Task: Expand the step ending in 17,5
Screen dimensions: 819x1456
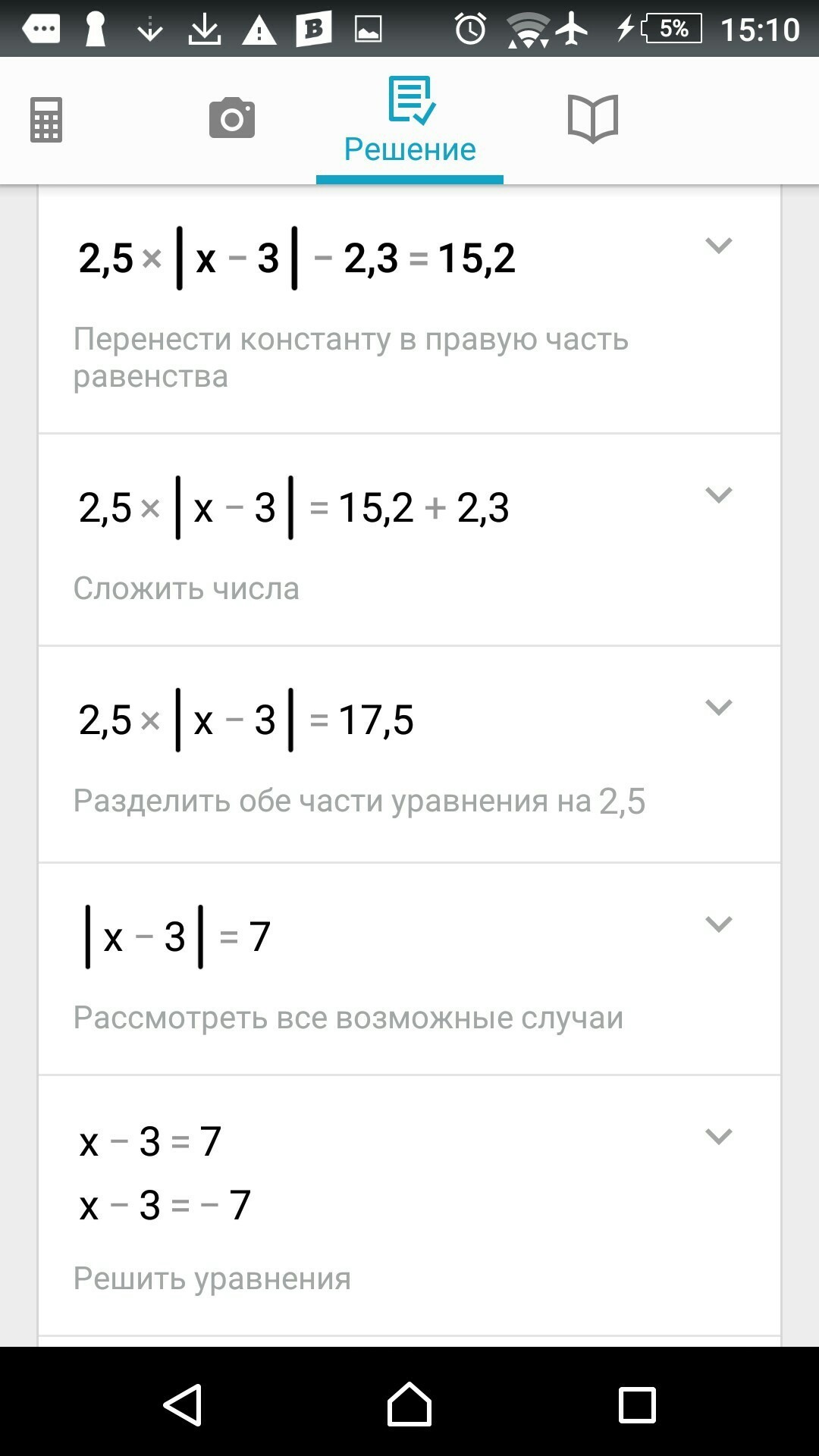Action: (x=718, y=707)
